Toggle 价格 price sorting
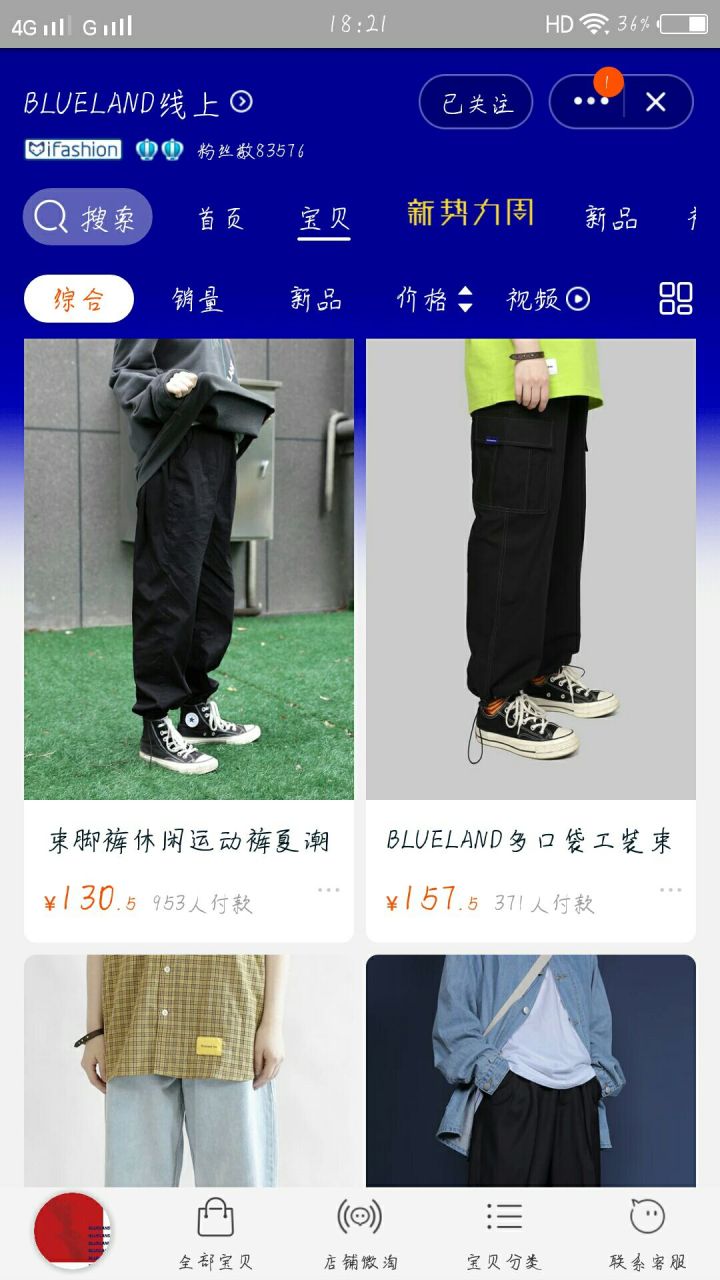The height and width of the screenshot is (1280, 720). [x=434, y=299]
